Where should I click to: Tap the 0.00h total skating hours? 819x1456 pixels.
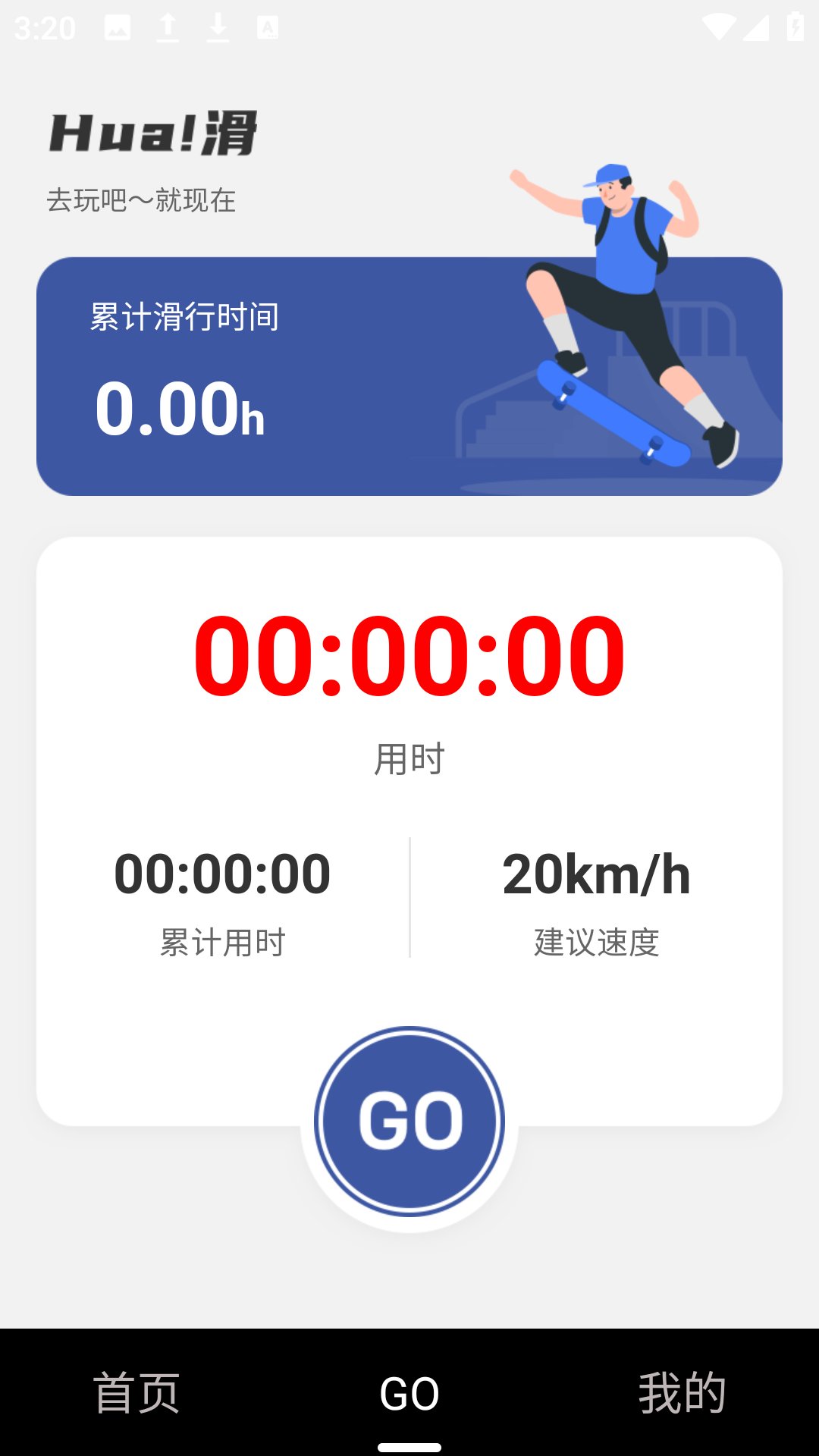click(x=181, y=412)
